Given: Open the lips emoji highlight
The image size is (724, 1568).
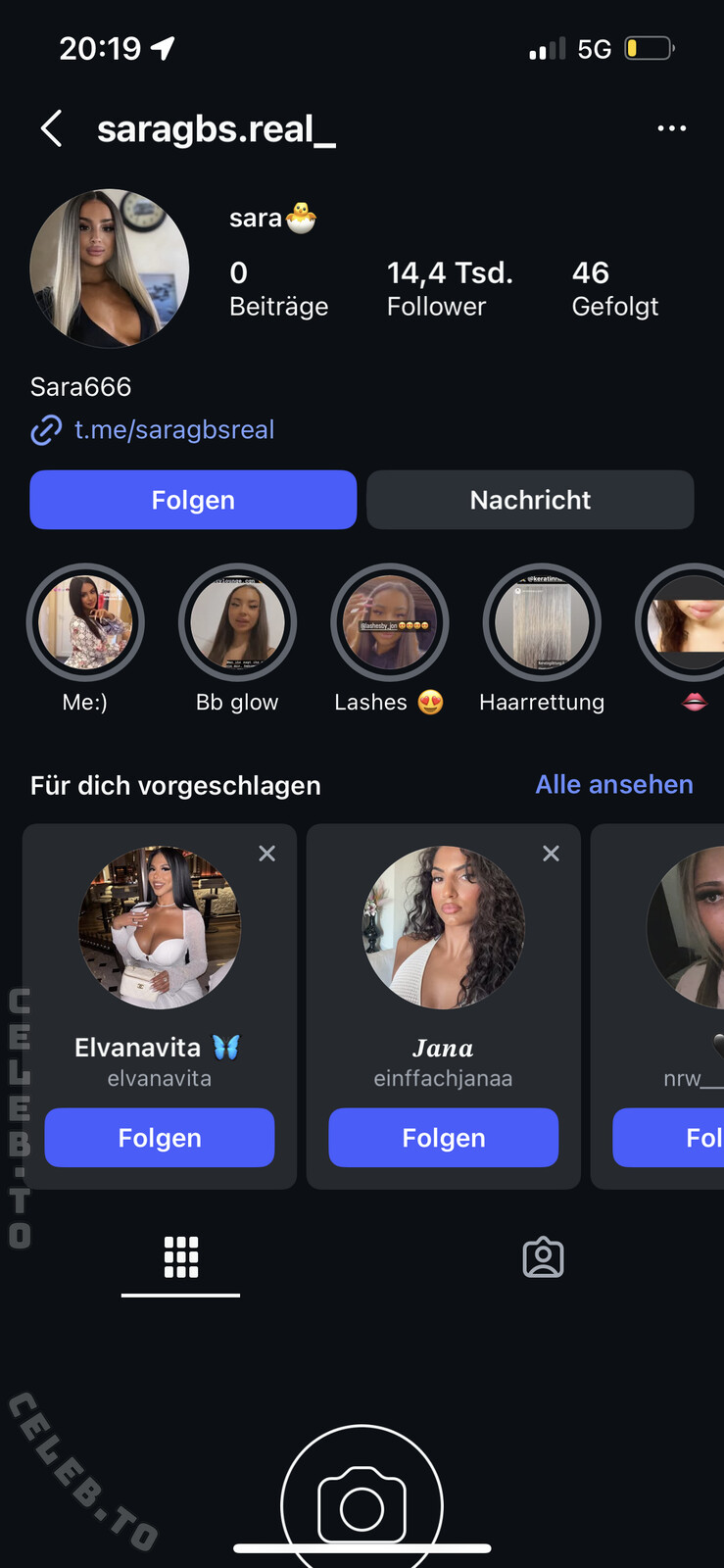Looking at the screenshot, I should 686,622.
